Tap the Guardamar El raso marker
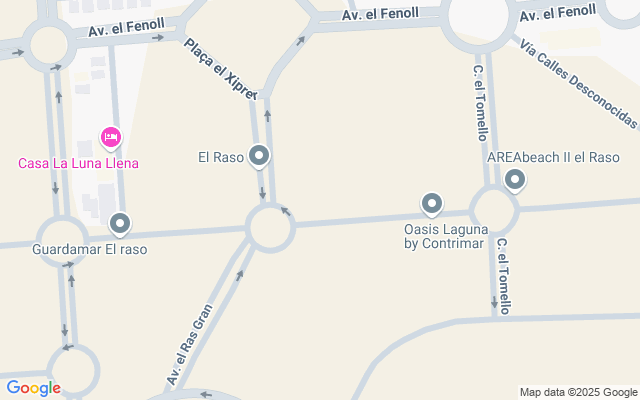The width and height of the screenshot is (640, 400). point(121,224)
